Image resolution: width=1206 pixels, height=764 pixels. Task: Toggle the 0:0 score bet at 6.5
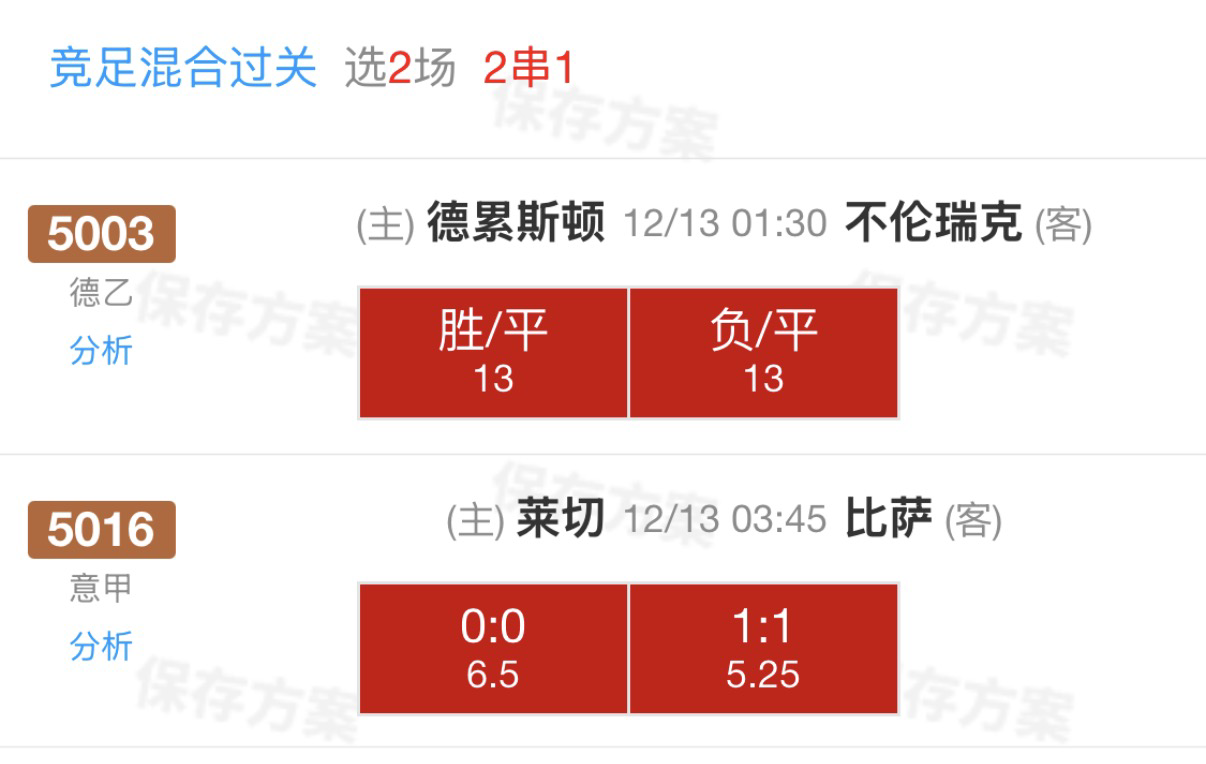[x=493, y=649]
